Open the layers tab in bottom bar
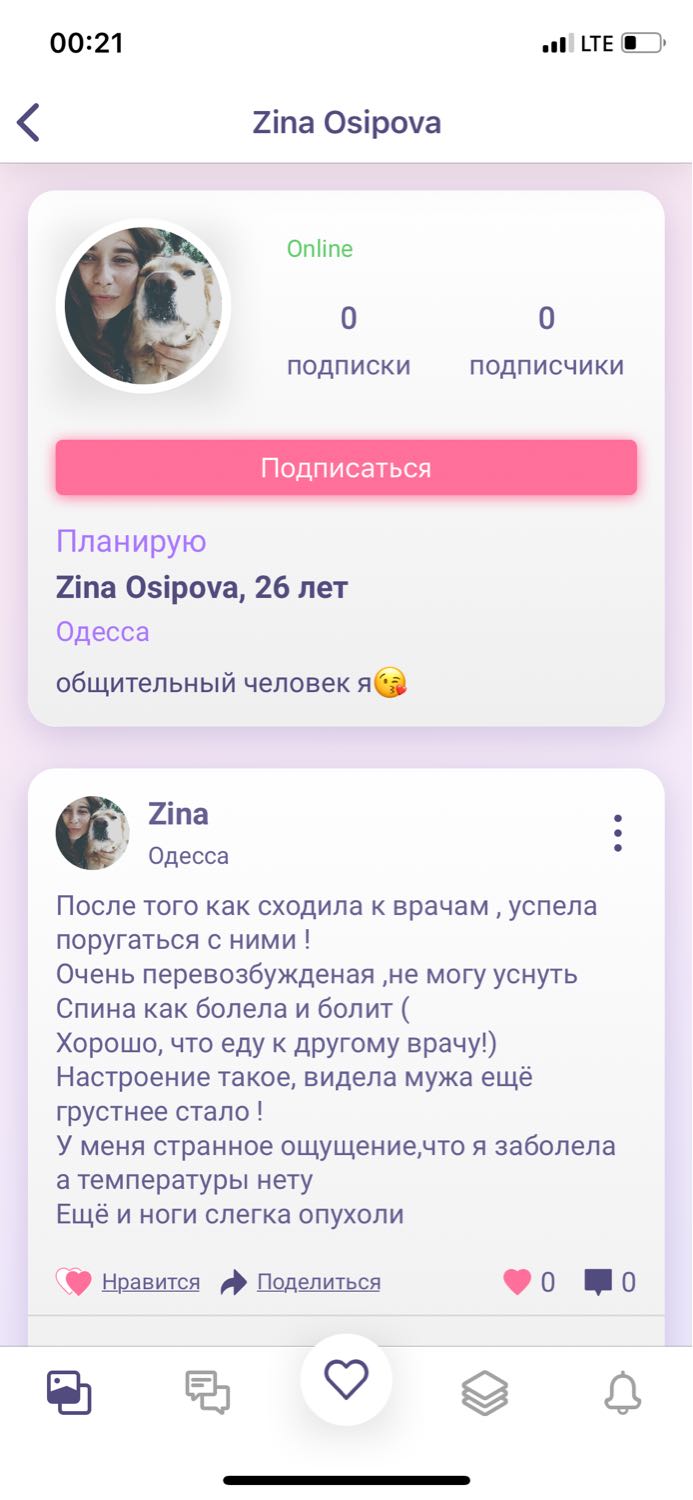This screenshot has width=693, height=1500. pyautogui.click(x=485, y=1392)
